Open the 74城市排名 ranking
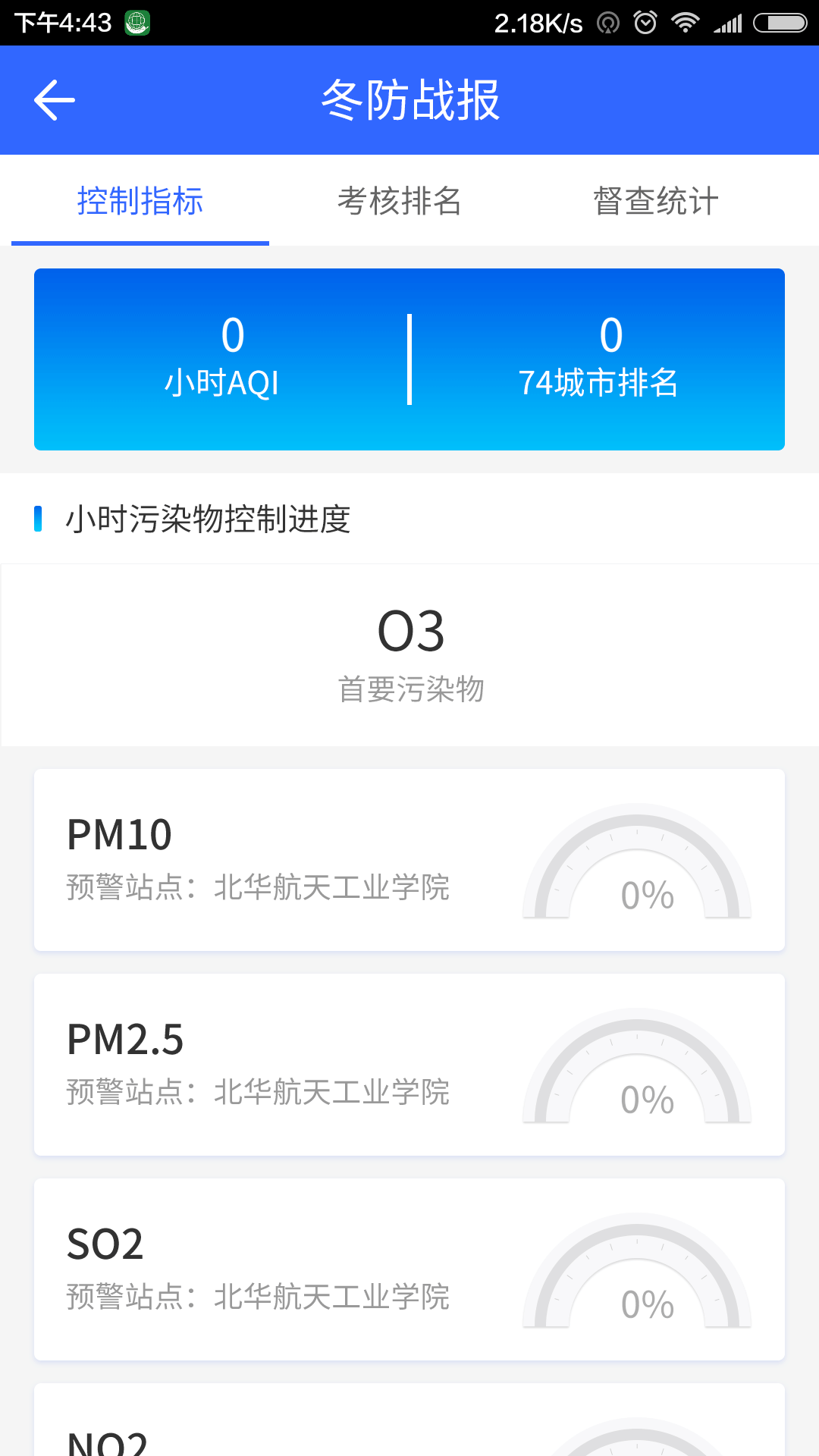The image size is (819, 1456). [601, 356]
